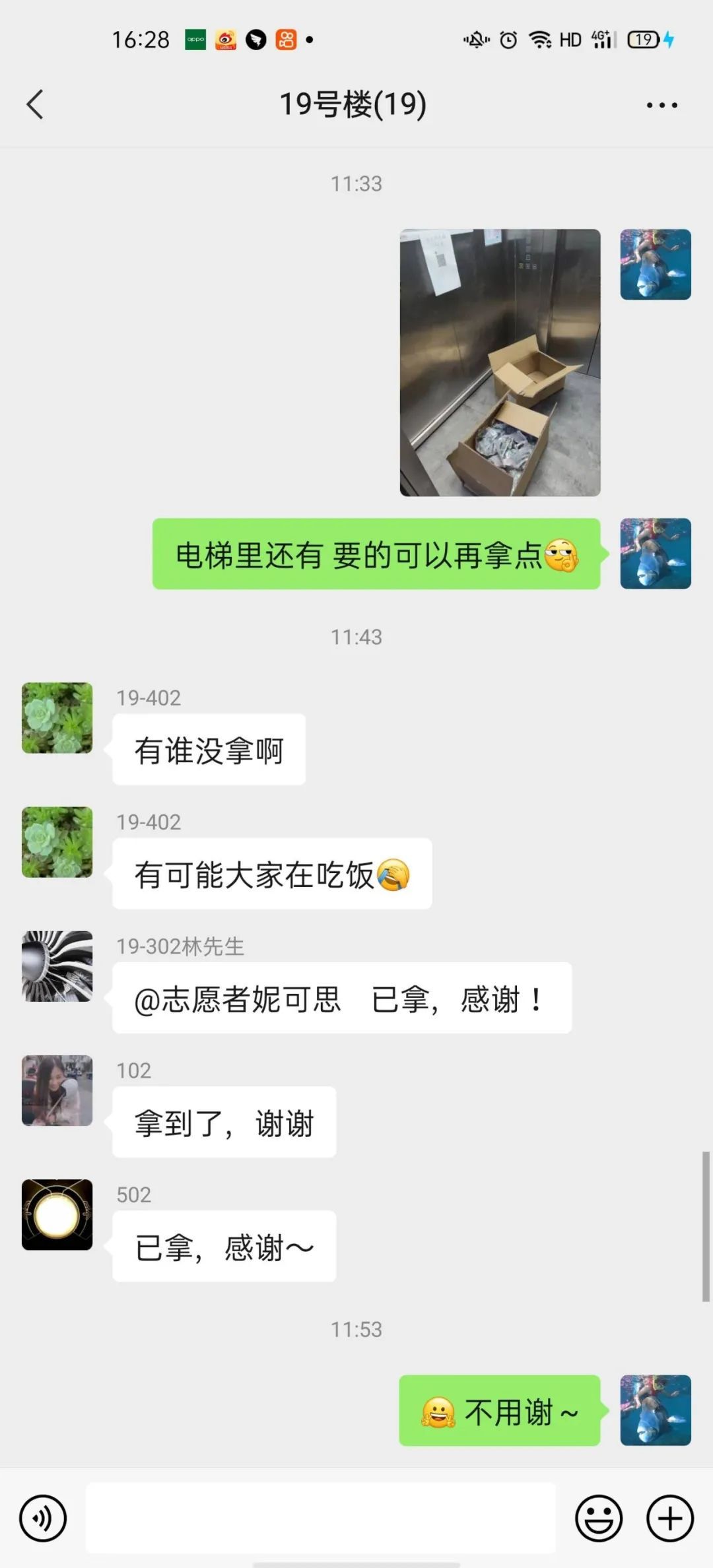
Task: Open the group chat details menu
Action: [662, 105]
